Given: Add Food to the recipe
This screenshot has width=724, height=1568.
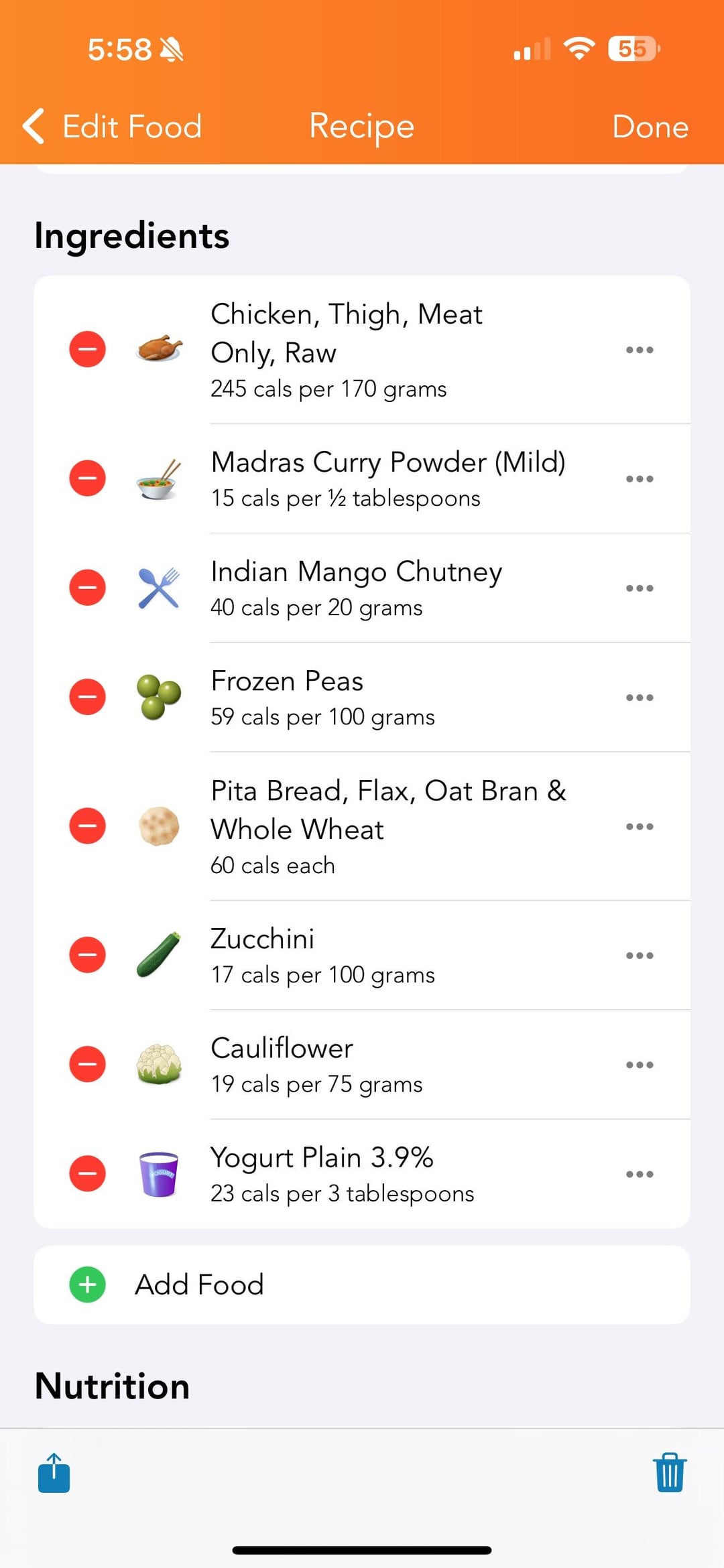Looking at the screenshot, I should [x=198, y=1285].
